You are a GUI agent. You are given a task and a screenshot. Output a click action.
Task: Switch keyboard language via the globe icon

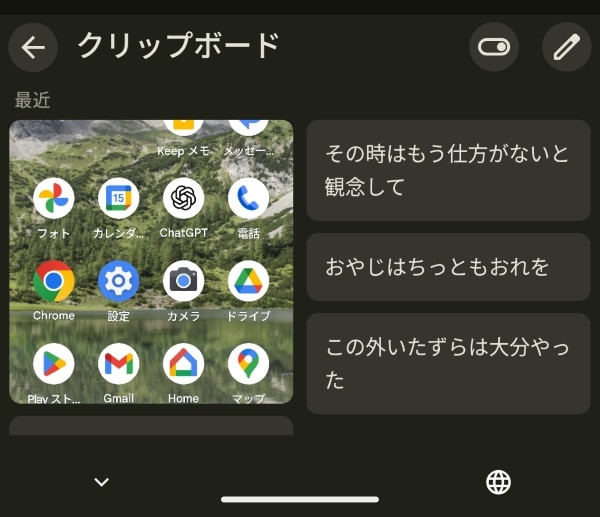(x=498, y=482)
